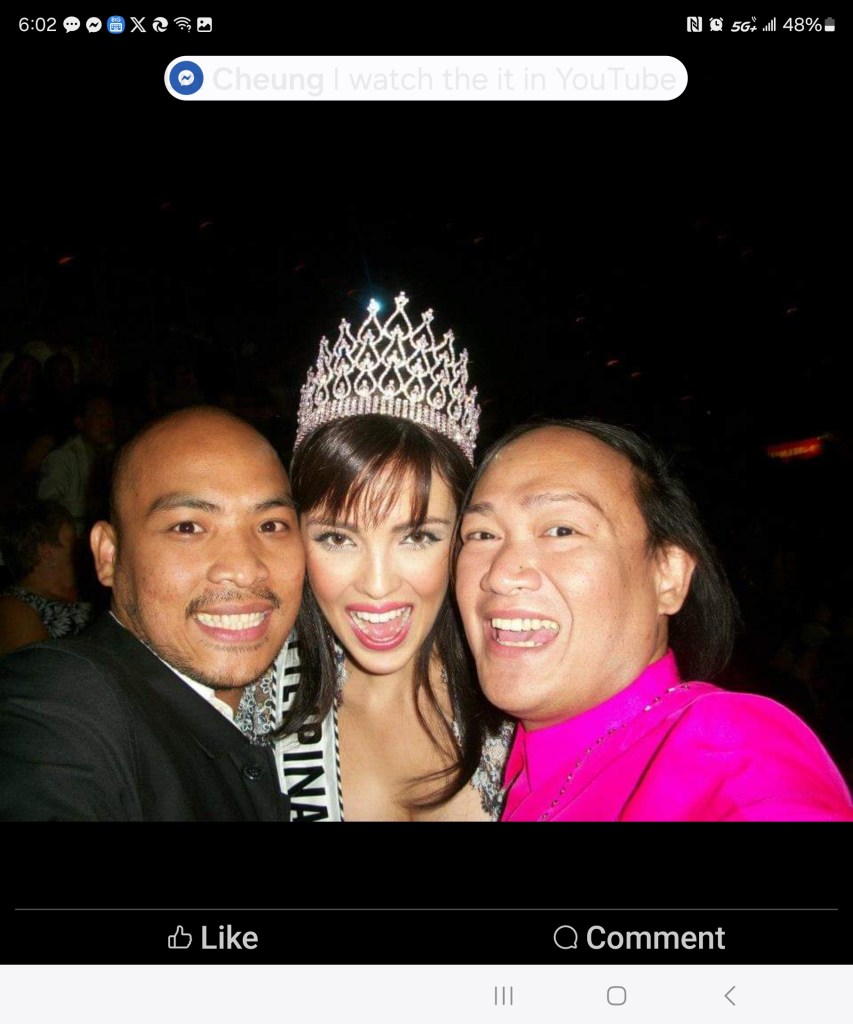Open the Messenger notification from Cheung
This screenshot has width=853, height=1024.
click(x=426, y=79)
